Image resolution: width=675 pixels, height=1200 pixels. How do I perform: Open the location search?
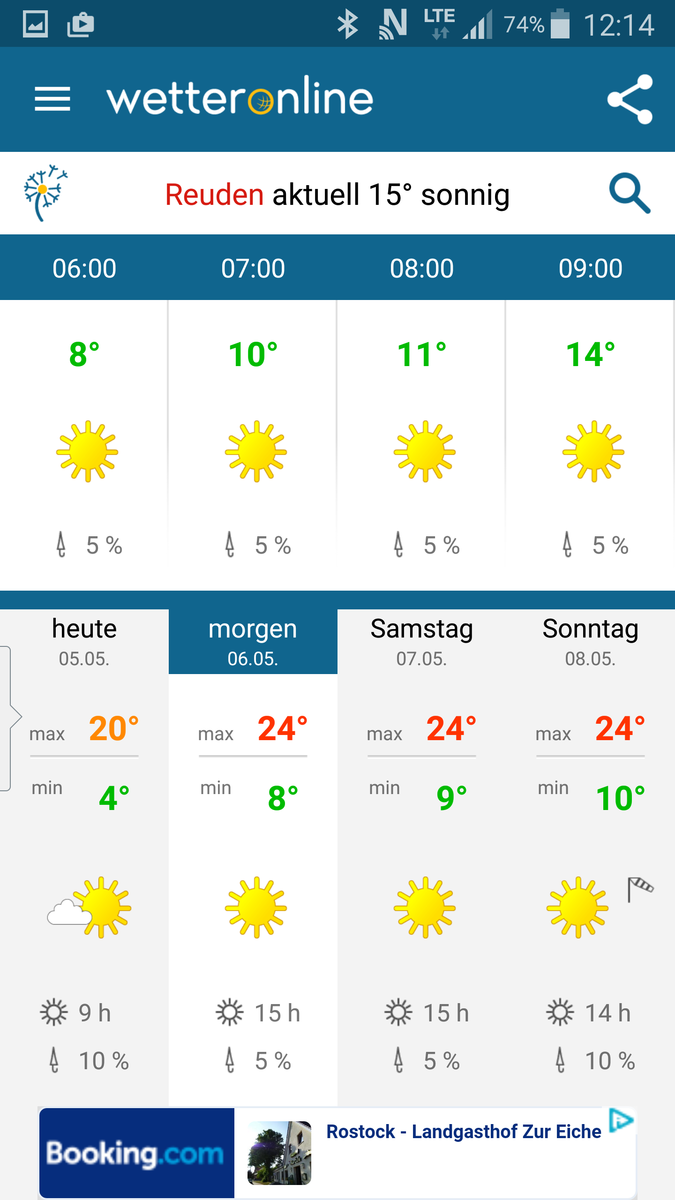coord(630,194)
